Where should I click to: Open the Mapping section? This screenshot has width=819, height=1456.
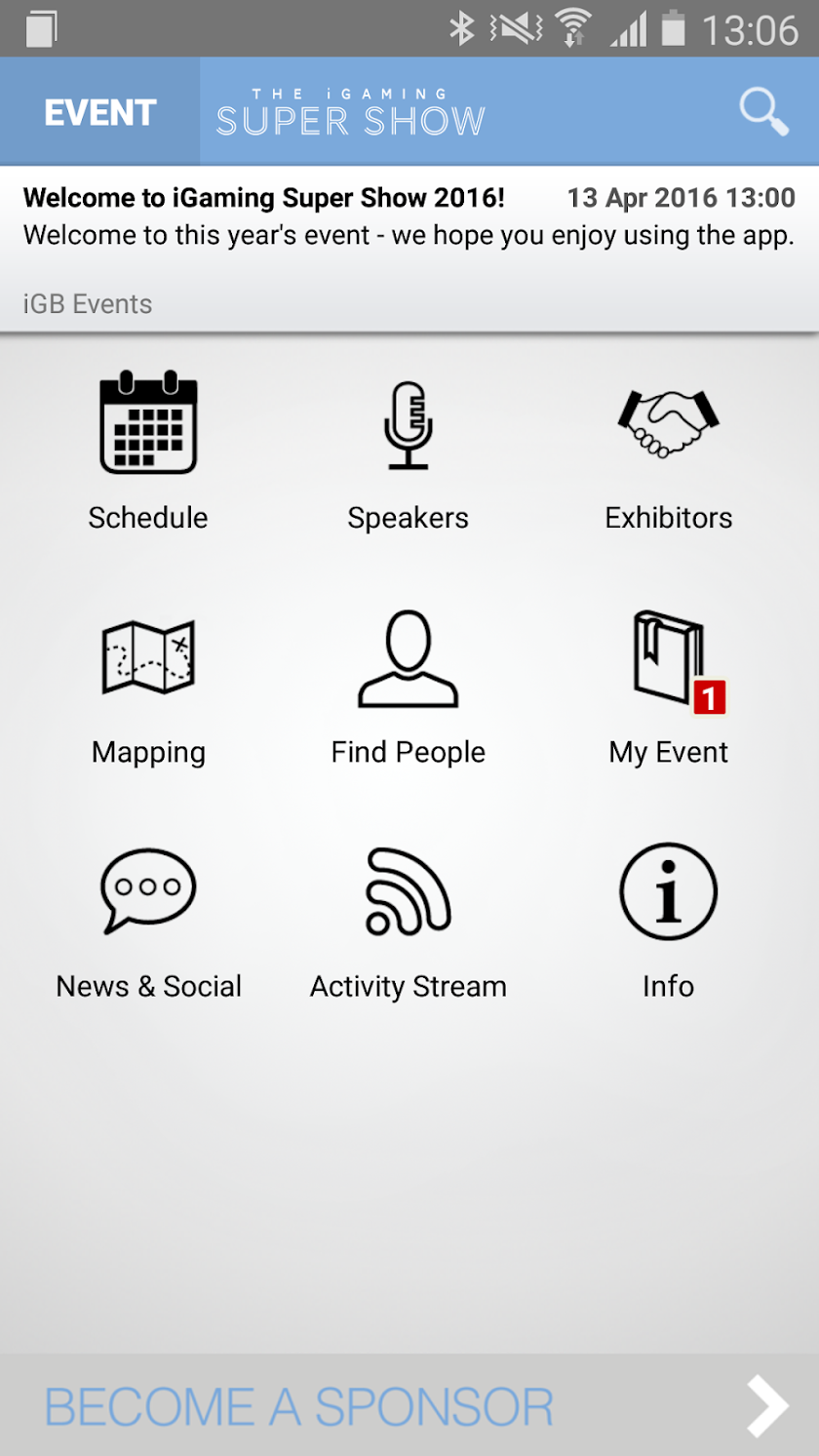click(x=148, y=683)
